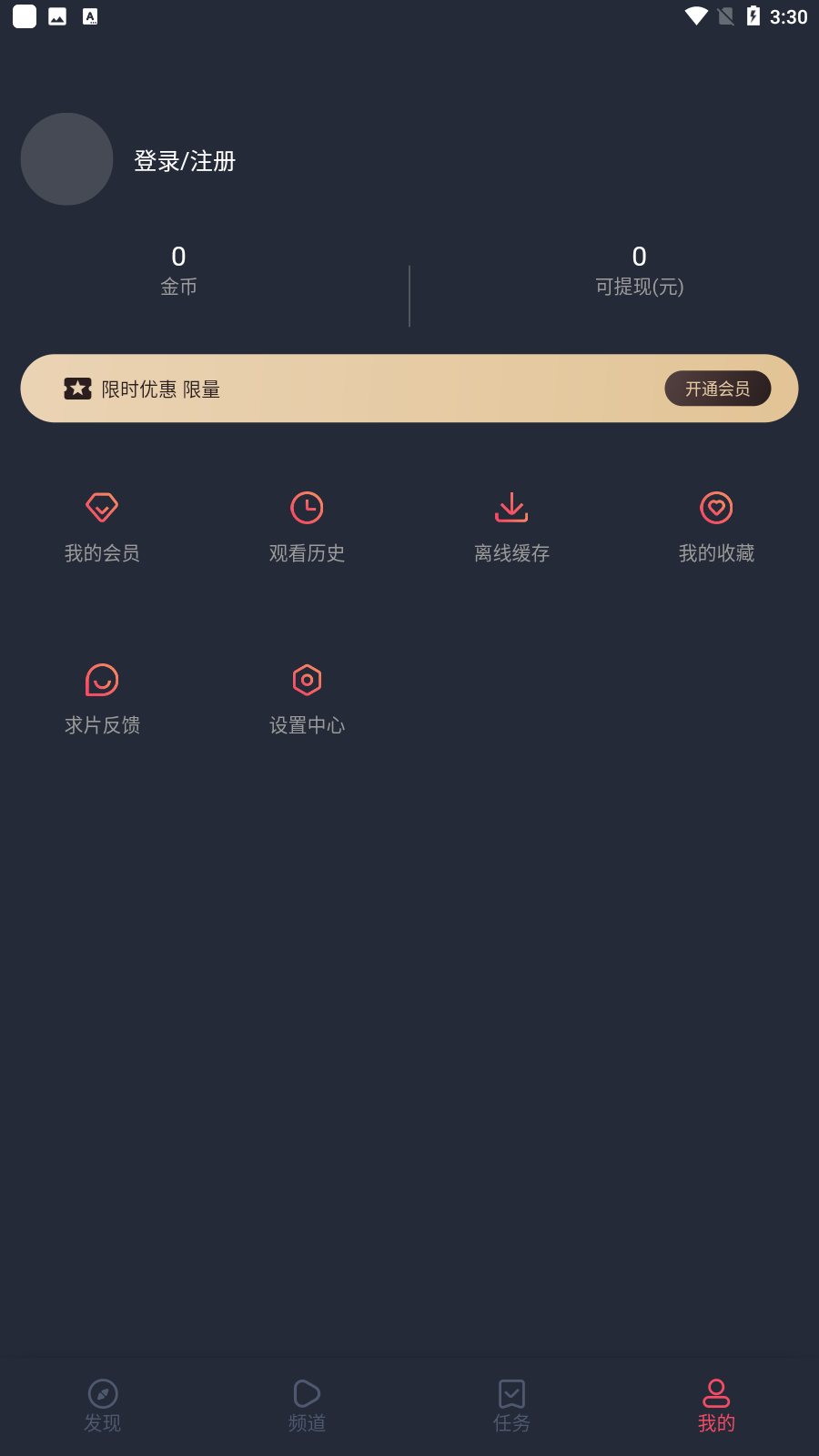Select the 任务 tasks icon
This screenshot has width=819, height=1456.
click(x=511, y=1393)
